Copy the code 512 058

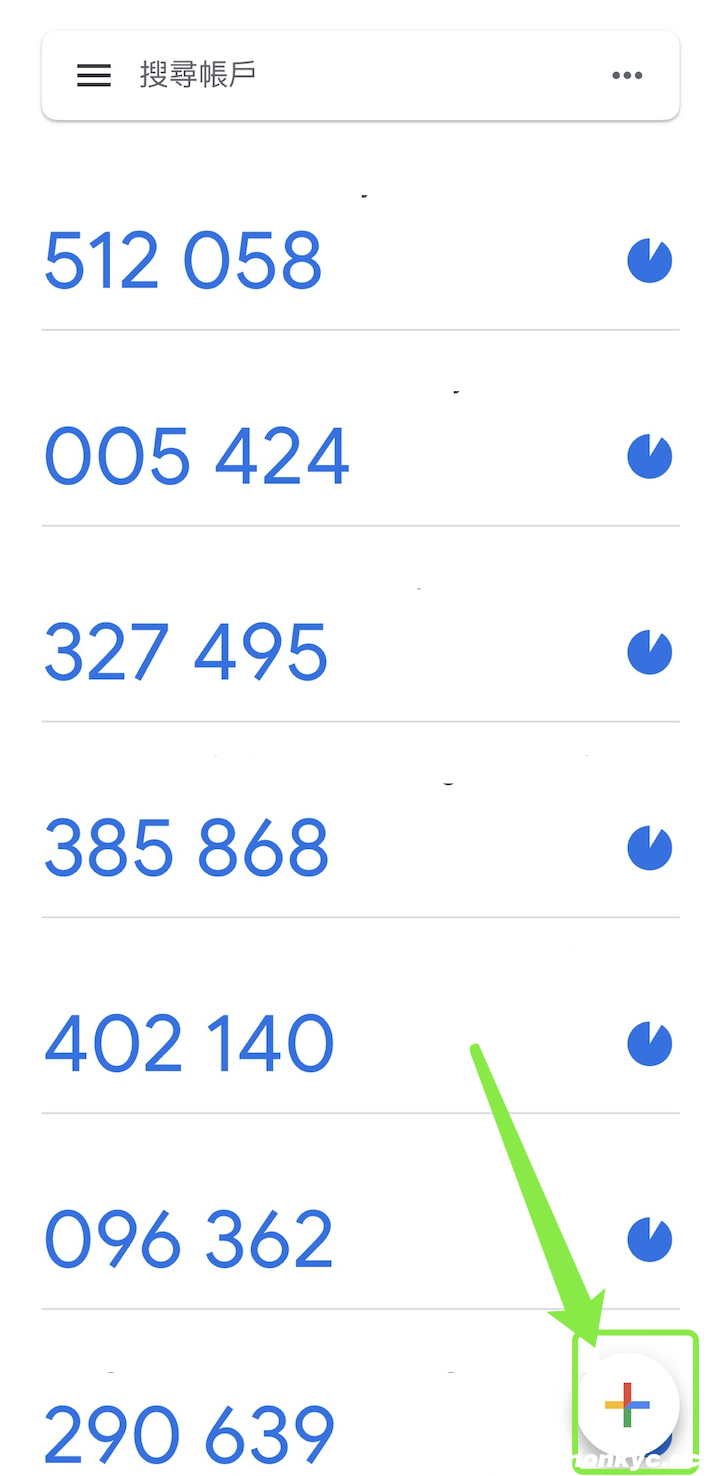point(184,261)
